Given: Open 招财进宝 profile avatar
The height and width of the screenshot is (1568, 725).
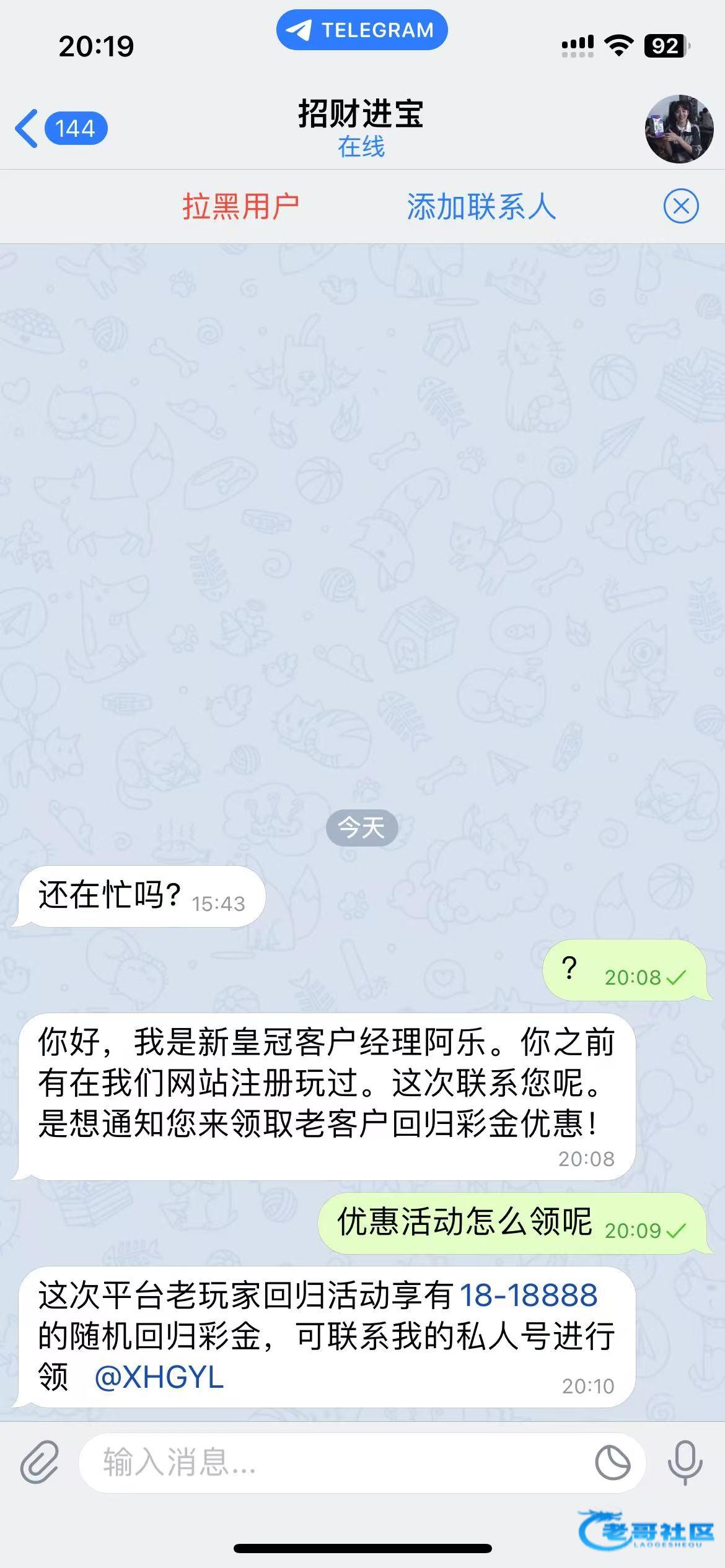Looking at the screenshot, I should pos(679,129).
